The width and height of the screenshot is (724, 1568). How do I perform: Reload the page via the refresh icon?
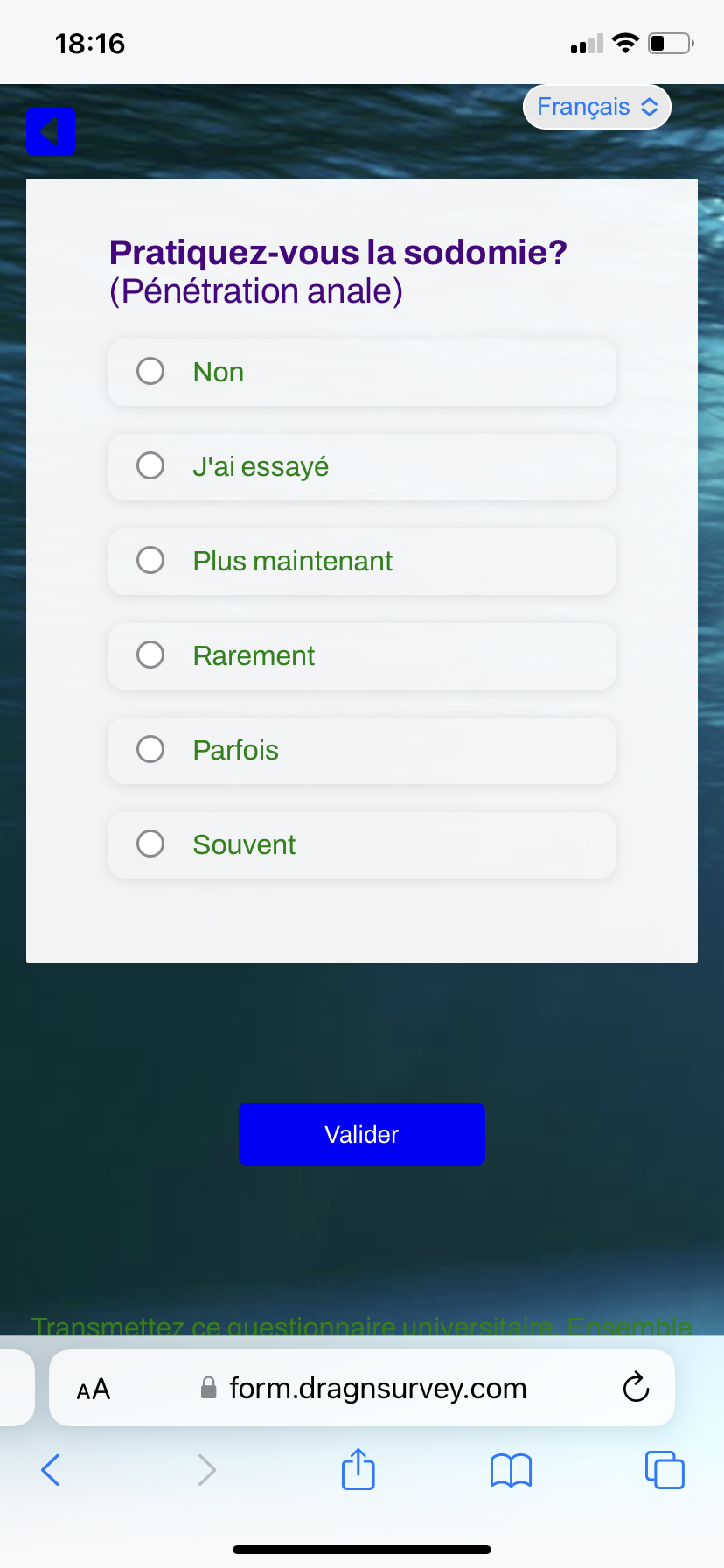636,1388
